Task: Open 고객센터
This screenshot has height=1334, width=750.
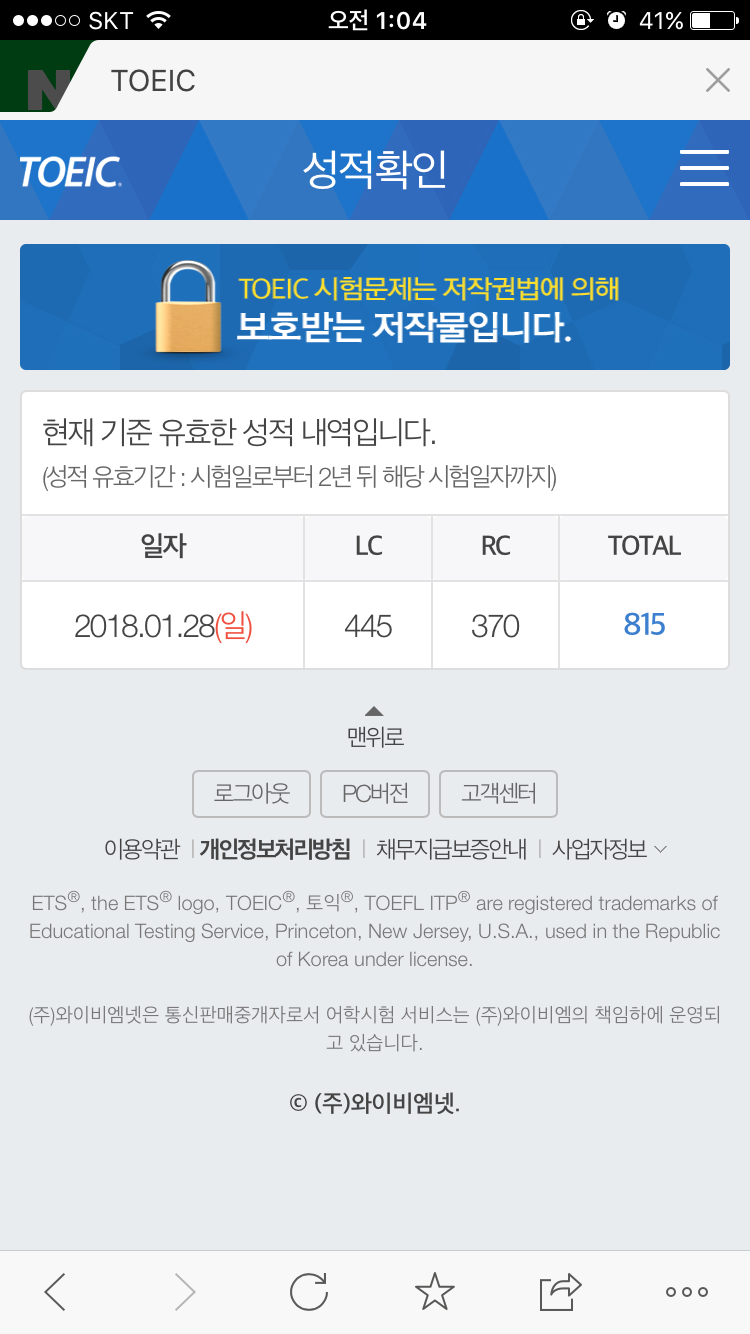Action: [498, 794]
